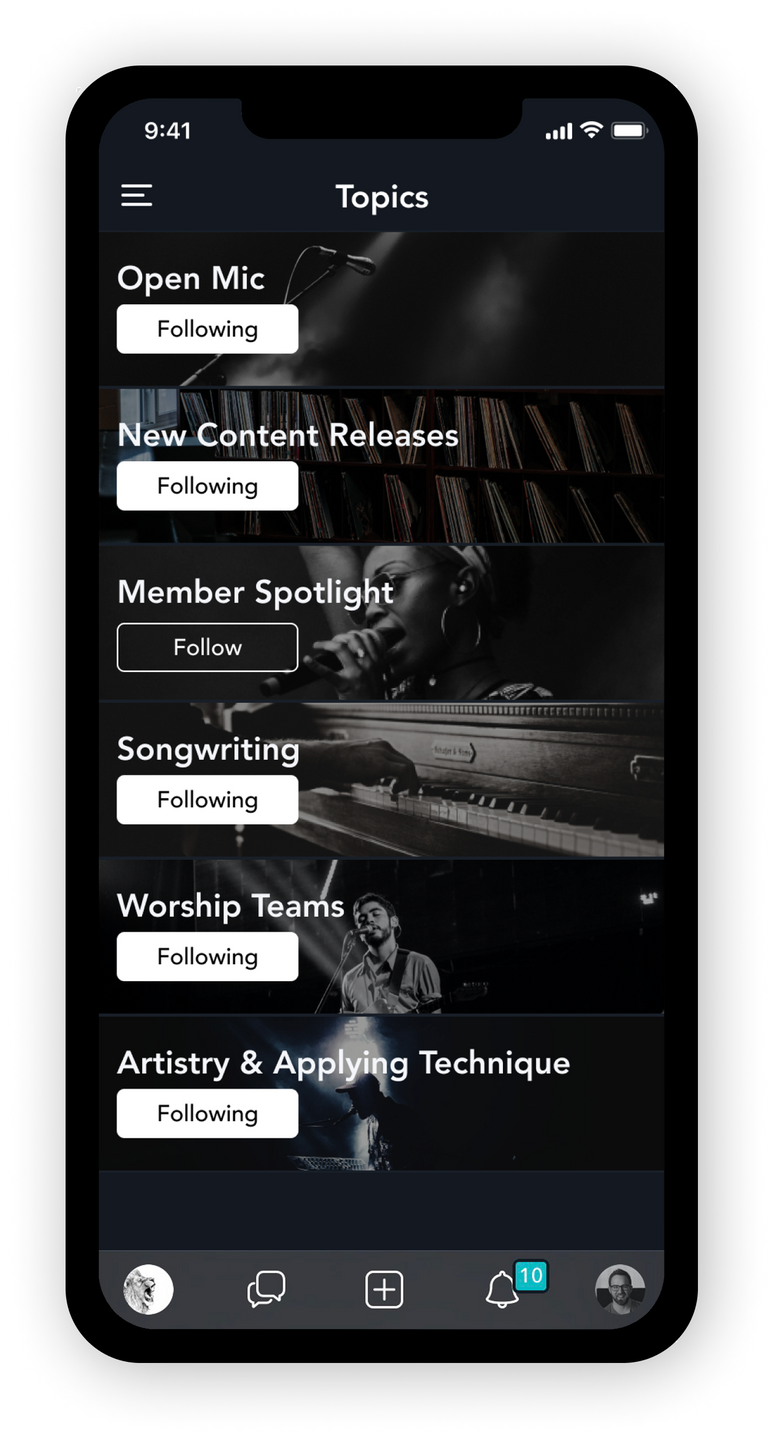
Task: Unfollow the Songwriting topic
Action: tap(207, 800)
